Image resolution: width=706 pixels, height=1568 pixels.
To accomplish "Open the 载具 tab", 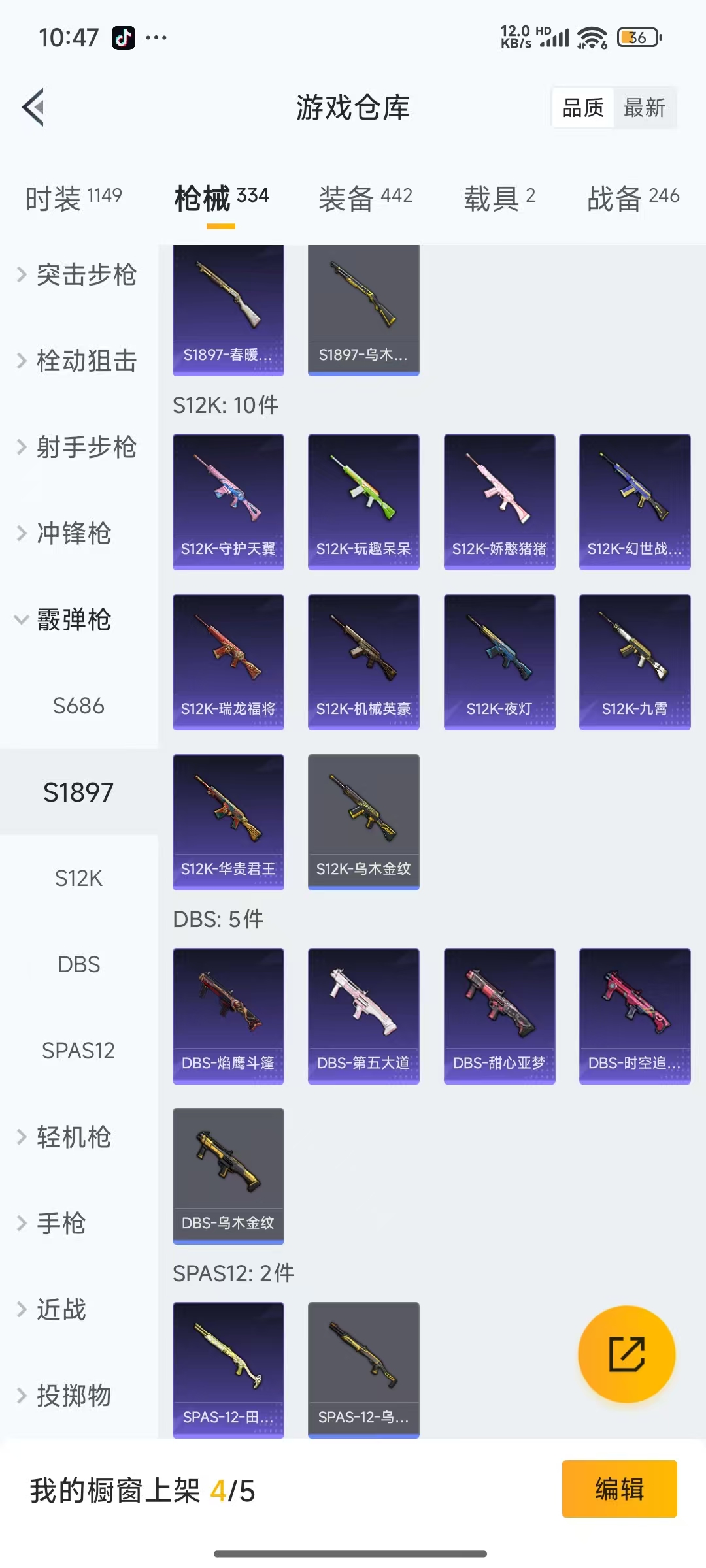I will point(499,197).
